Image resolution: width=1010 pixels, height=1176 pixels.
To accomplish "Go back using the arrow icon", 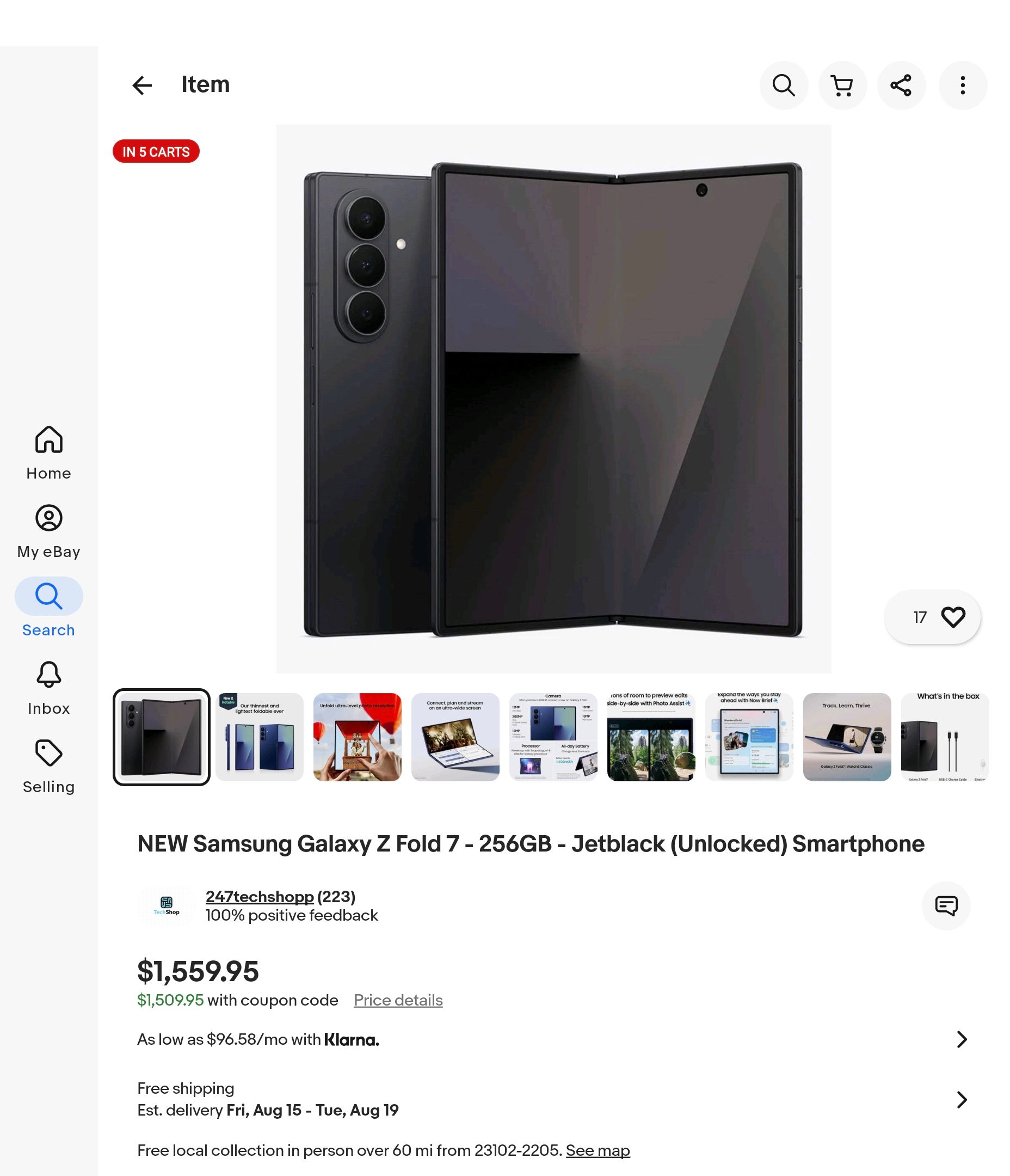I will pos(142,85).
